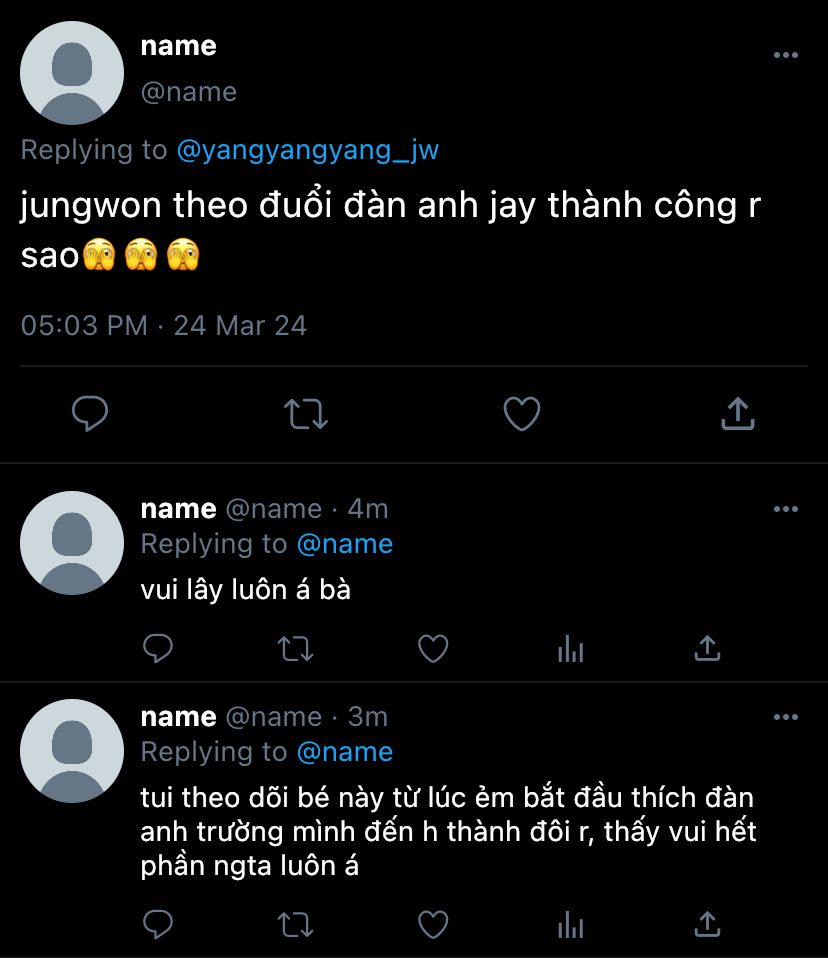Like the main jungwon tweet
Screen dimensions: 828x958
click(x=521, y=413)
